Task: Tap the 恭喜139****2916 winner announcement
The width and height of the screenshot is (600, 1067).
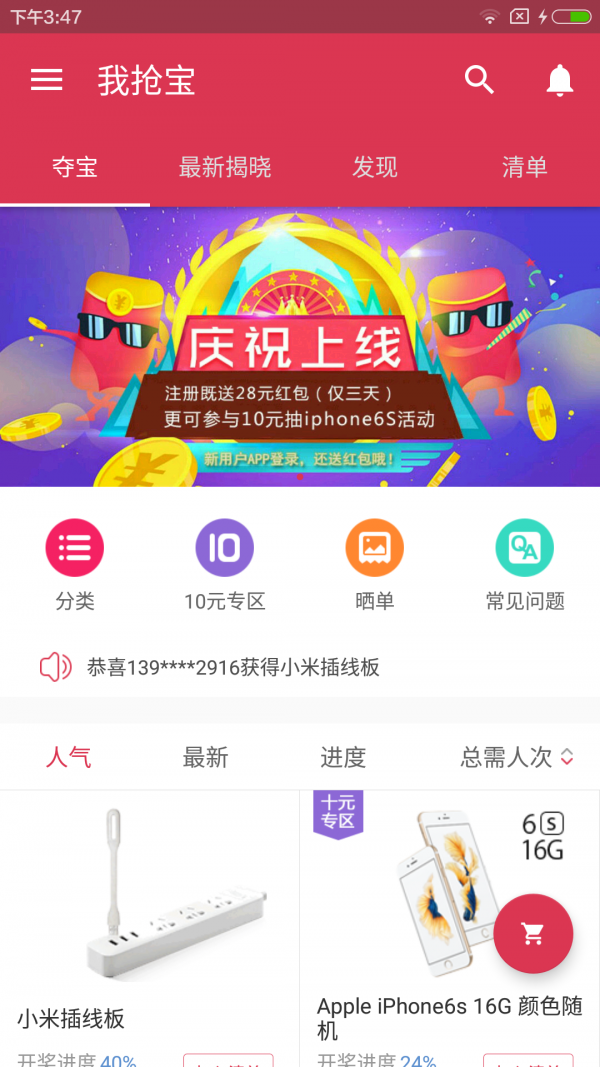Action: pyautogui.click(x=233, y=667)
